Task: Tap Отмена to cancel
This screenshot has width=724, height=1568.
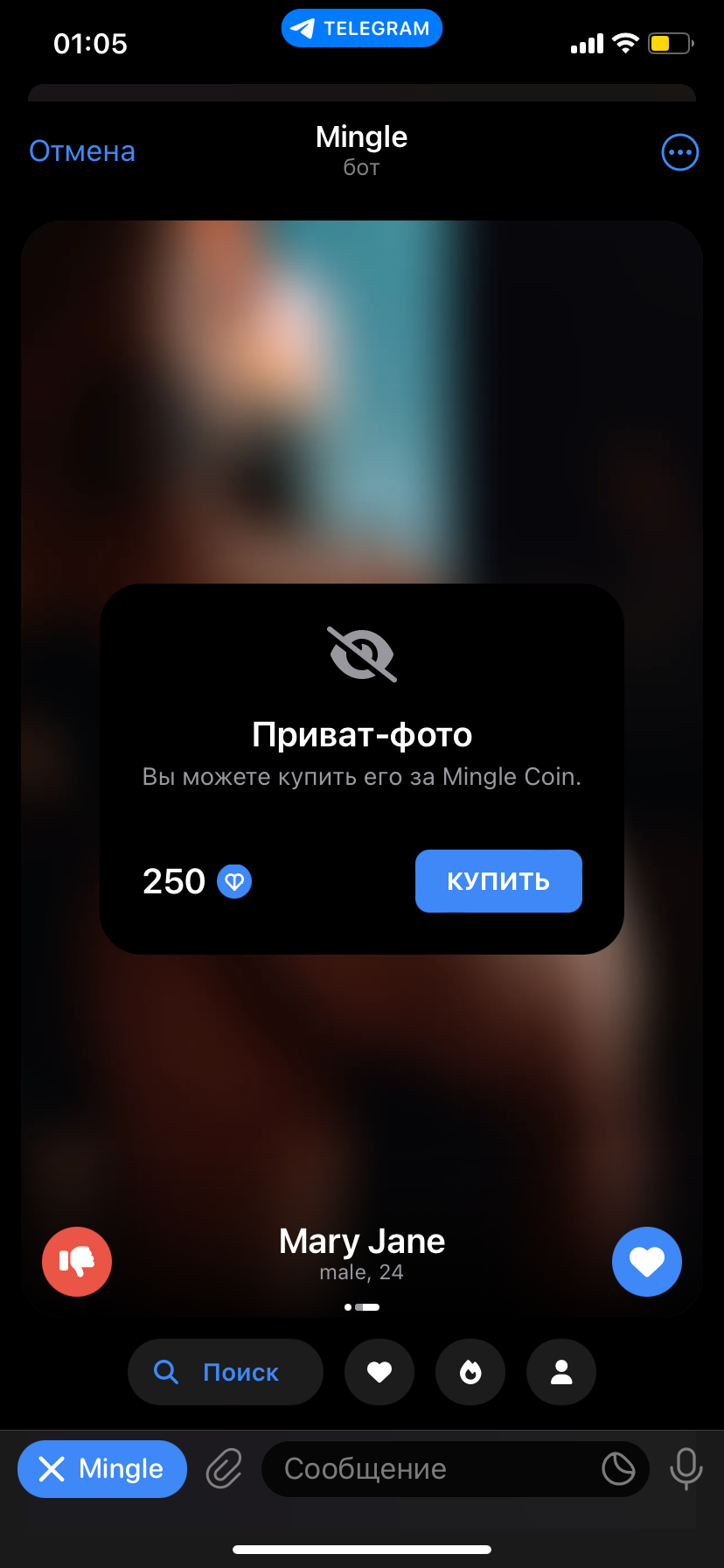Action: pyautogui.click(x=82, y=151)
